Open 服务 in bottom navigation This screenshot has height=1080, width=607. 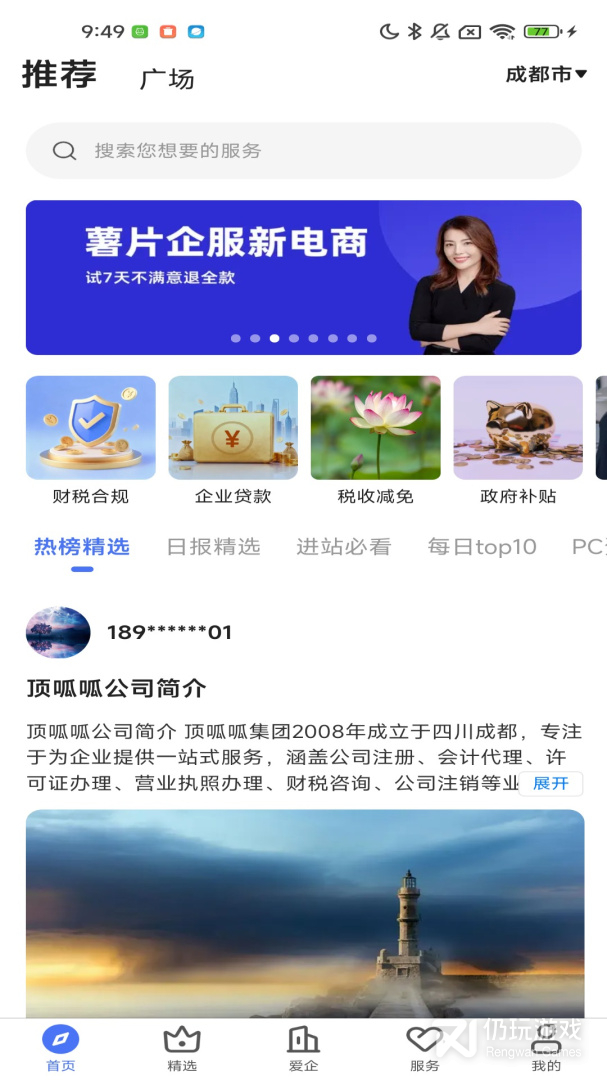[x=425, y=1048]
